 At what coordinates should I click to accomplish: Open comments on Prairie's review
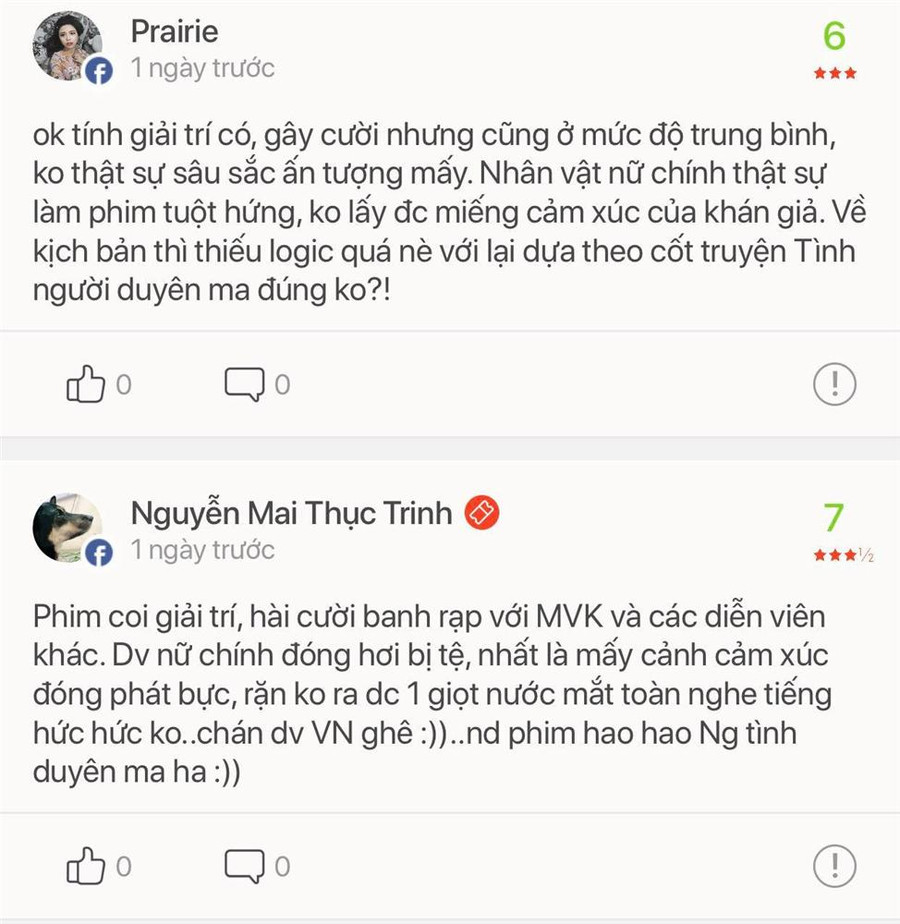[244, 384]
